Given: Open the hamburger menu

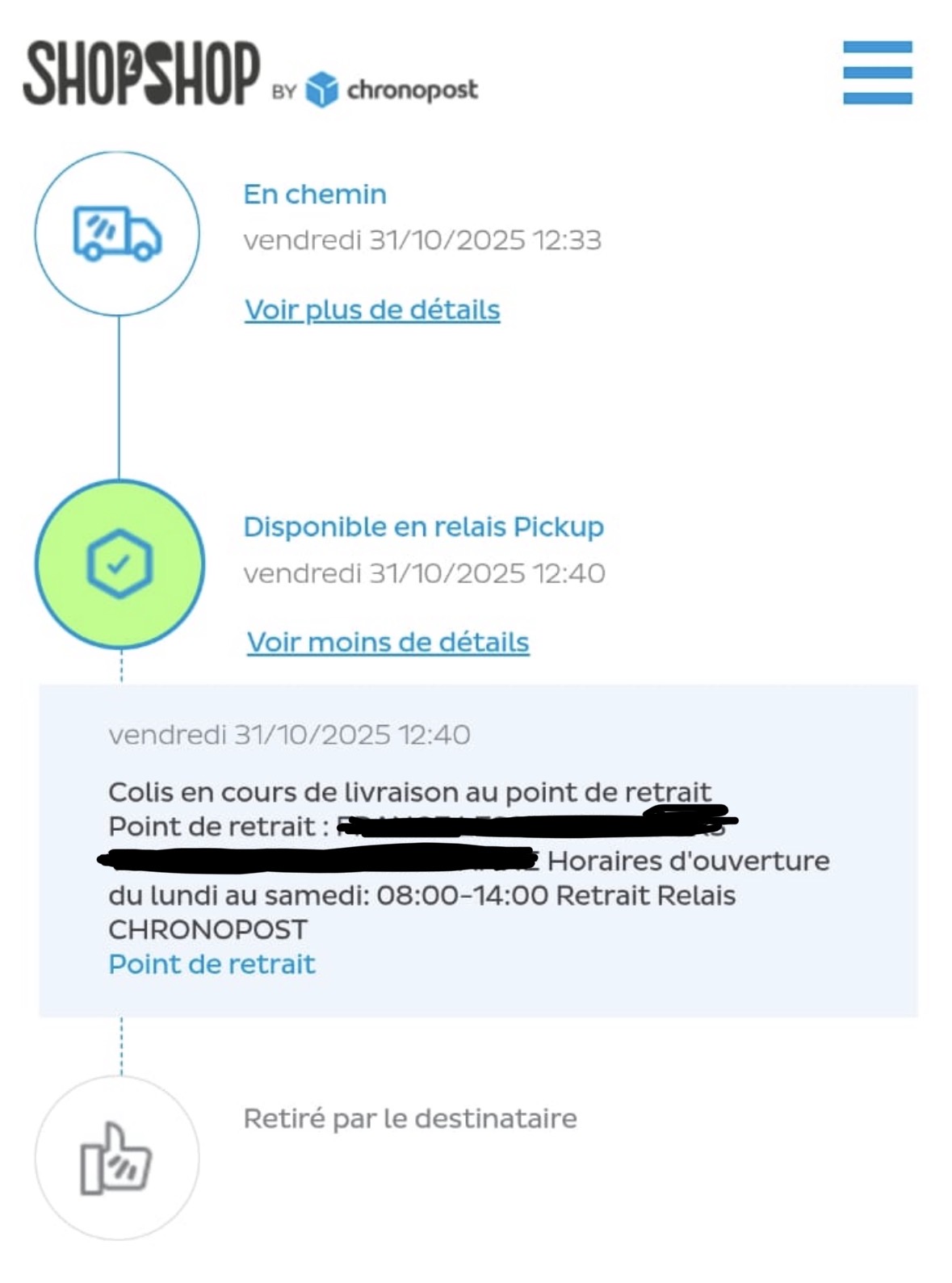Looking at the screenshot, I should [x=877, y=73].
